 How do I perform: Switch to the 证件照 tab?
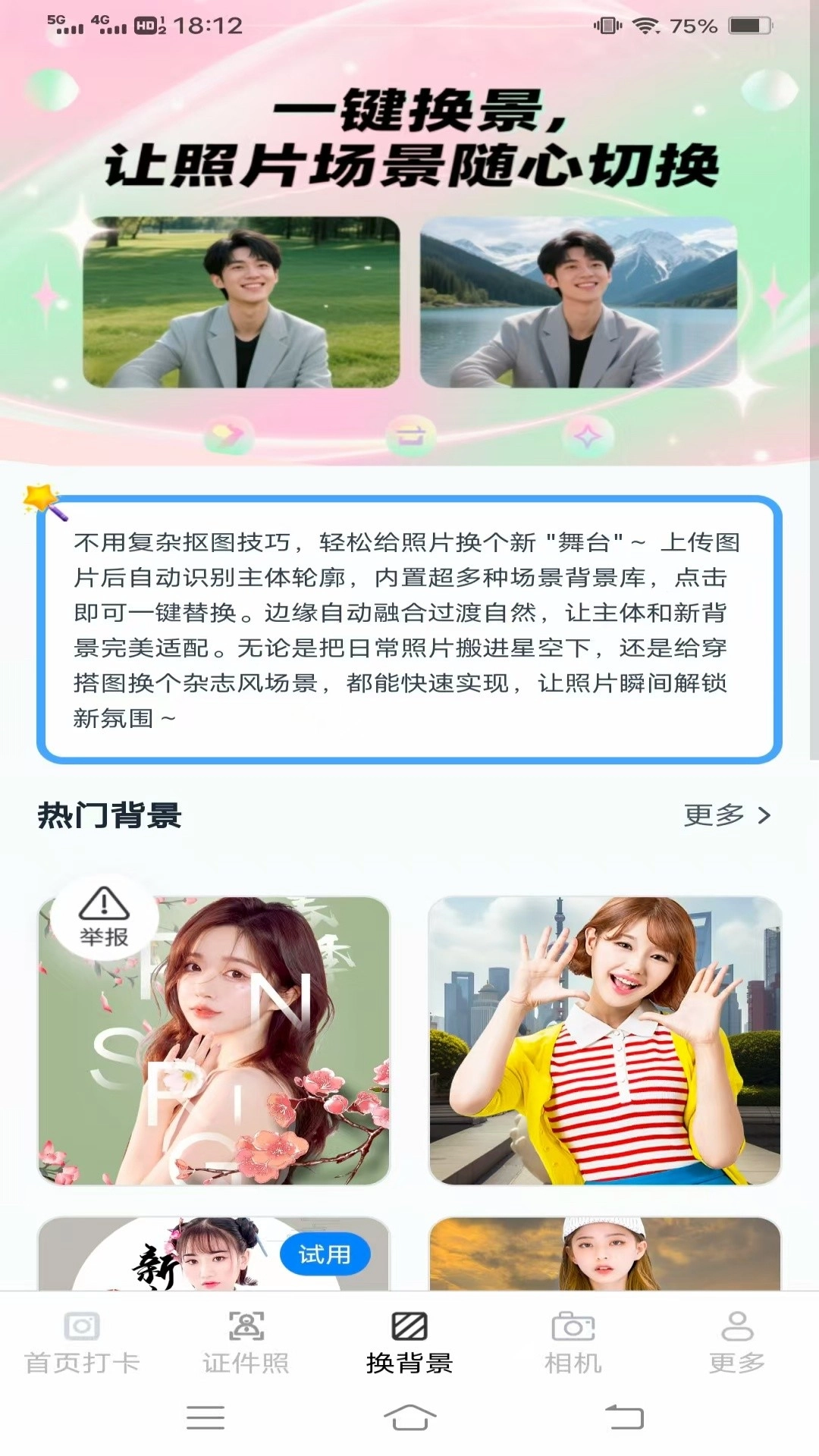(246, 1342)
